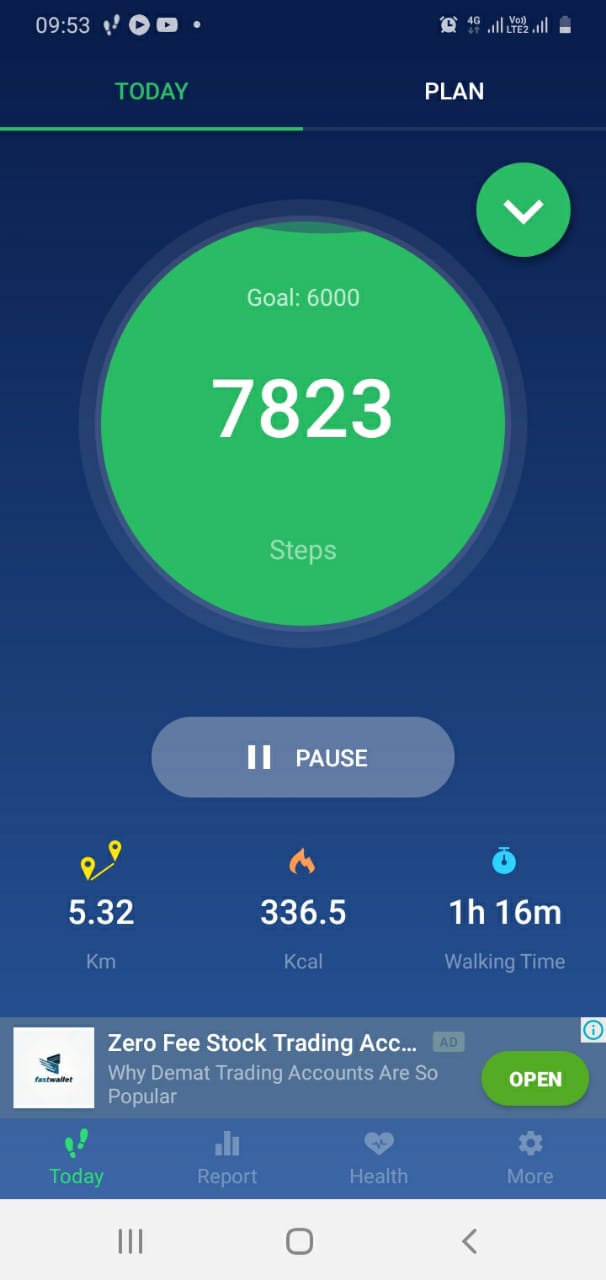Open the Report tab
606x1280 pixels.
coord(227,1159)
